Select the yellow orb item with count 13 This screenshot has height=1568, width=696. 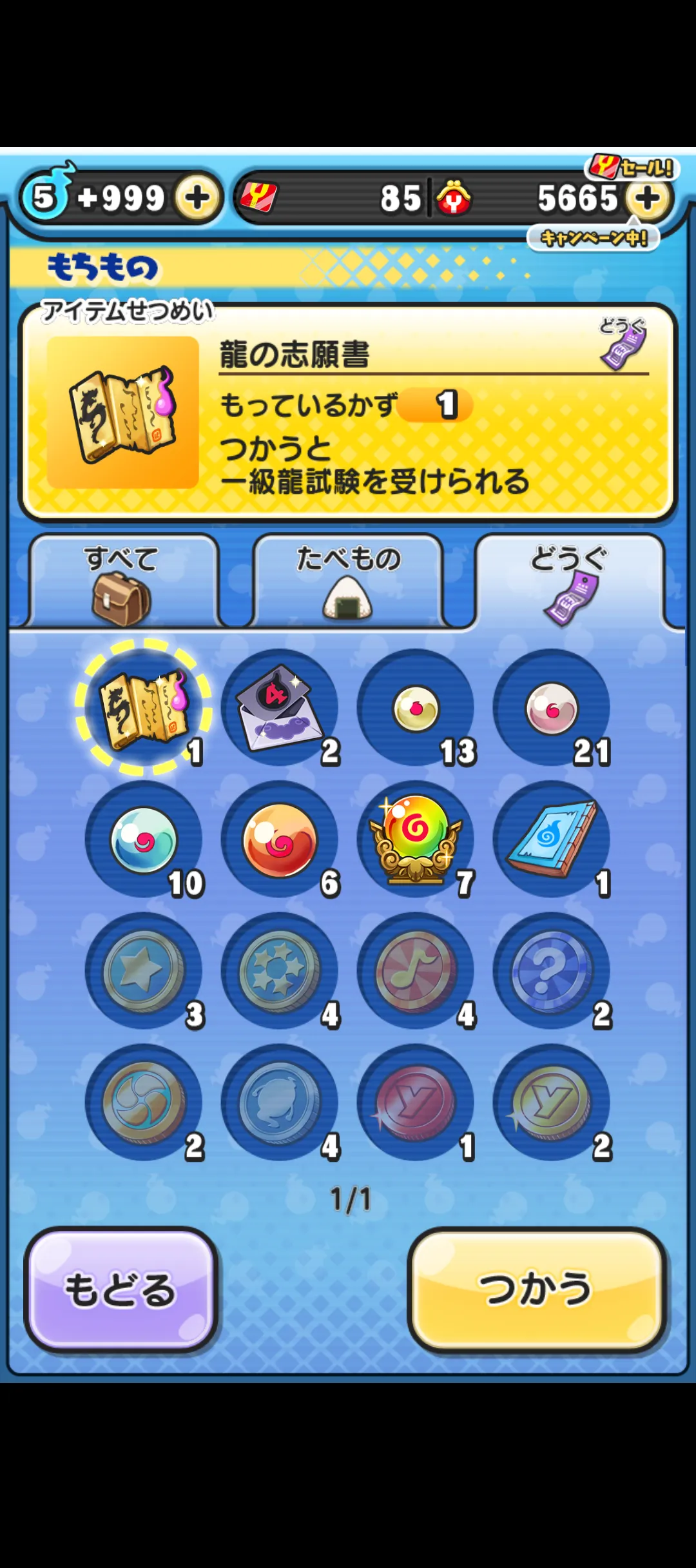[x=416, y=708]
